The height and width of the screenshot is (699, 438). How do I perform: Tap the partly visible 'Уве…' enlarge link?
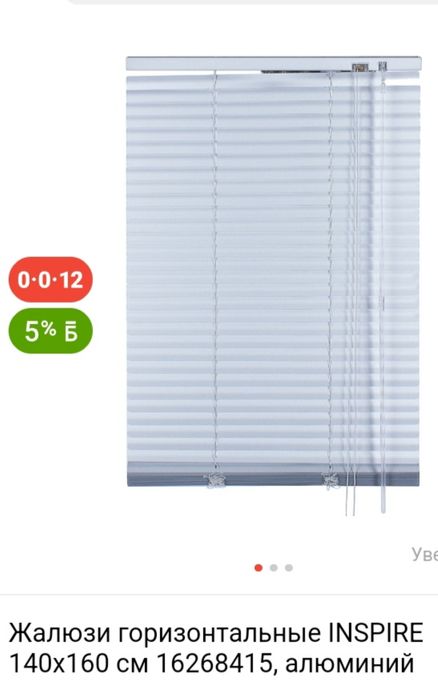(425, 554)
